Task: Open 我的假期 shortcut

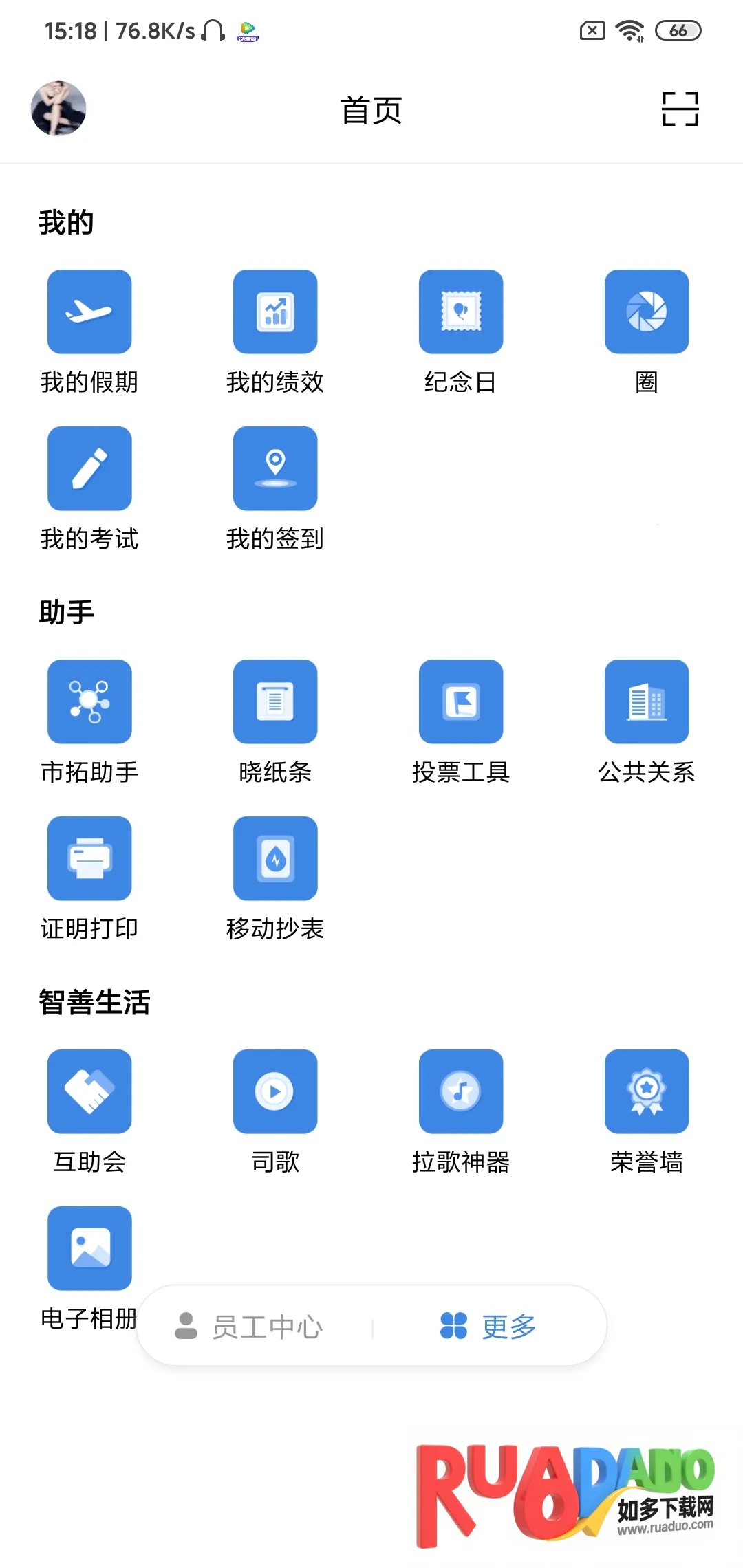Action: tap(89, 312)
